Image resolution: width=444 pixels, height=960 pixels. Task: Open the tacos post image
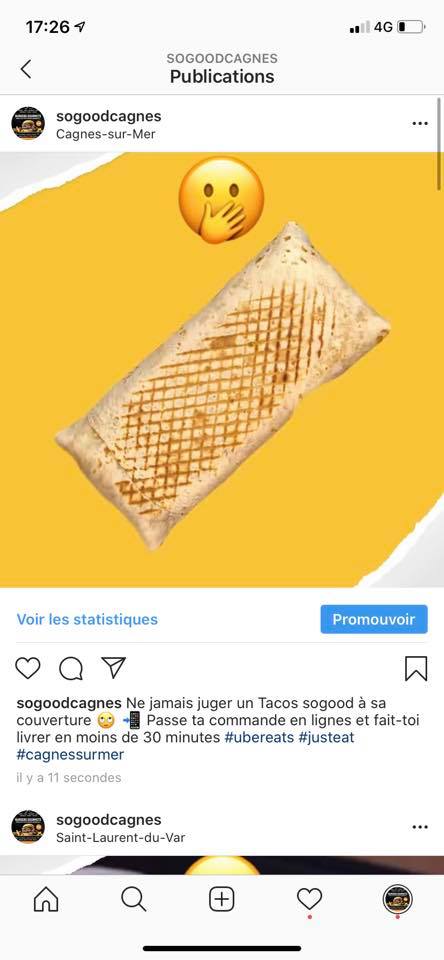(x=222, y=369)
